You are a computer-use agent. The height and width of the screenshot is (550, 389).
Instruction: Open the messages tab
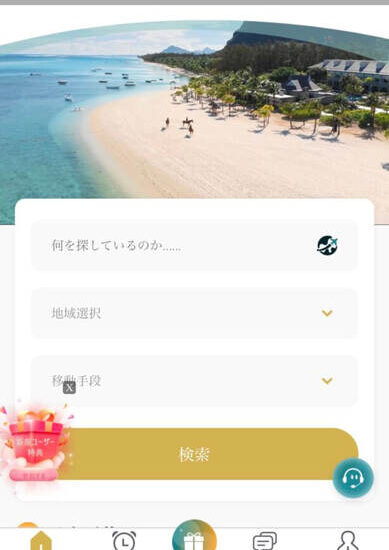click(265, 541)
